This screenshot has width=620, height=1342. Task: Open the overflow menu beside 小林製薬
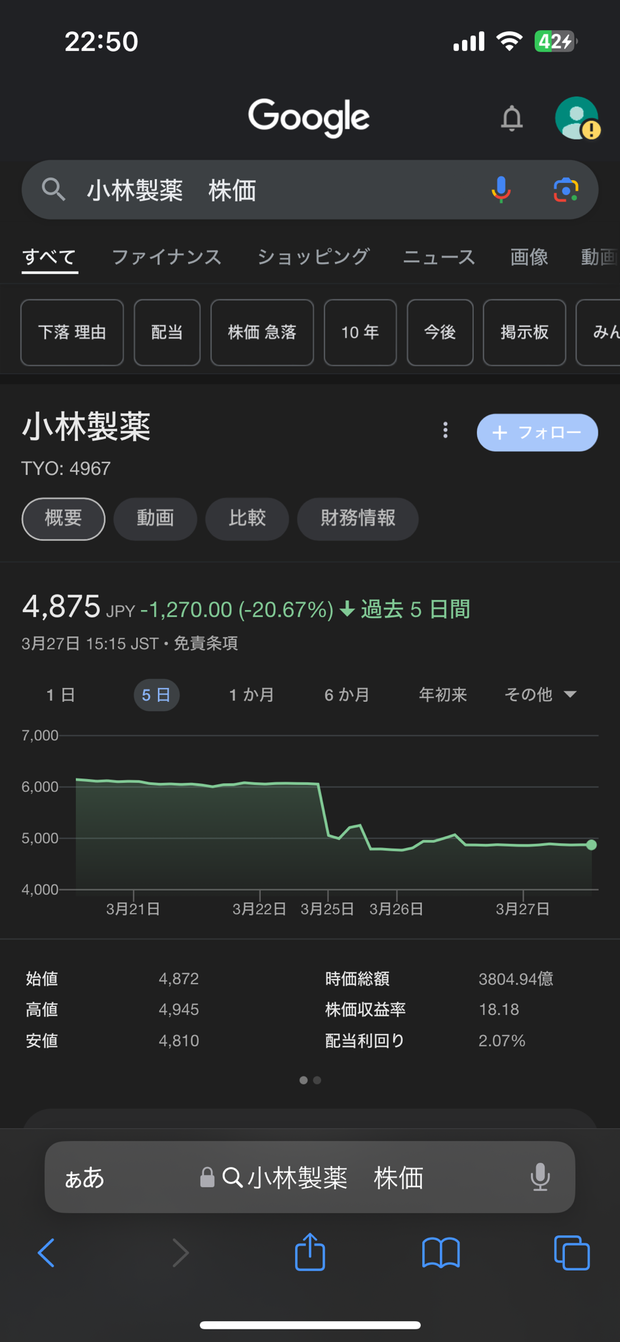(445, 431)
